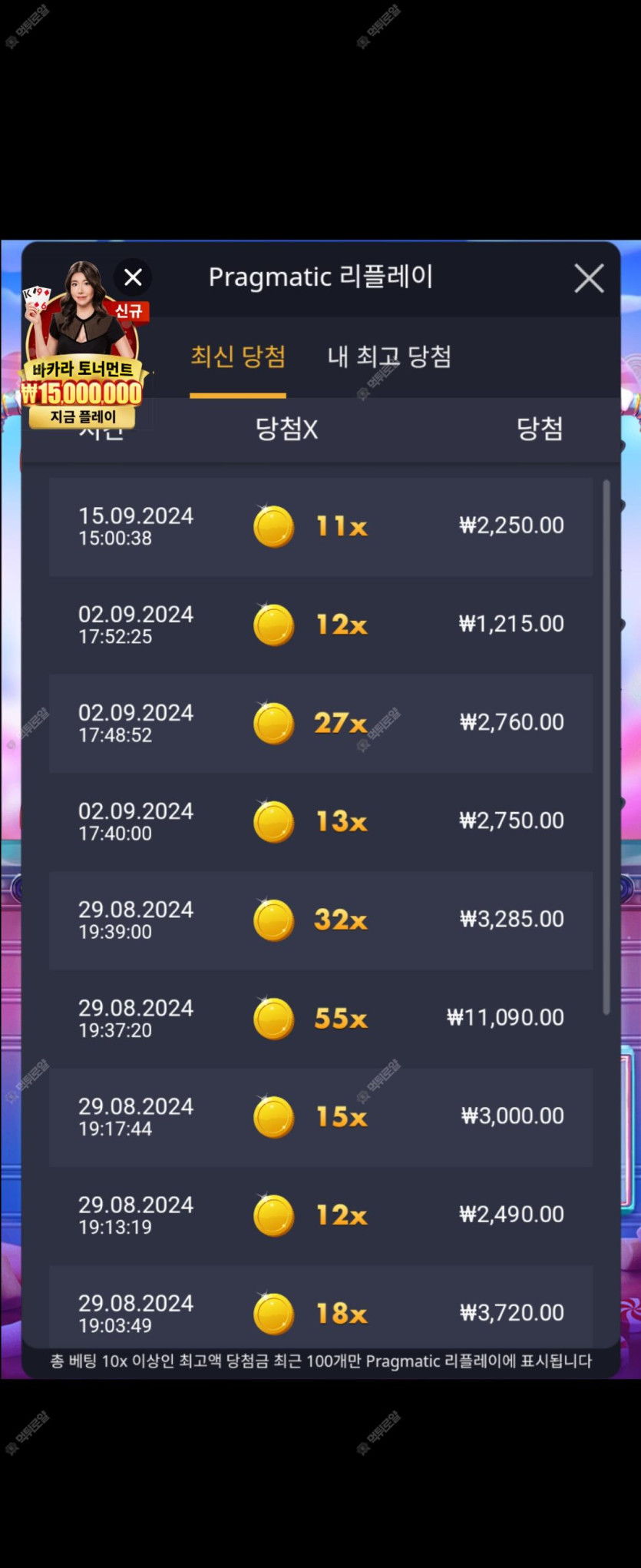Image resolution: width=641 pixels, height=1568 pixels.
Task: Select the 최신 당첨 tab
Action: [238, 357]
